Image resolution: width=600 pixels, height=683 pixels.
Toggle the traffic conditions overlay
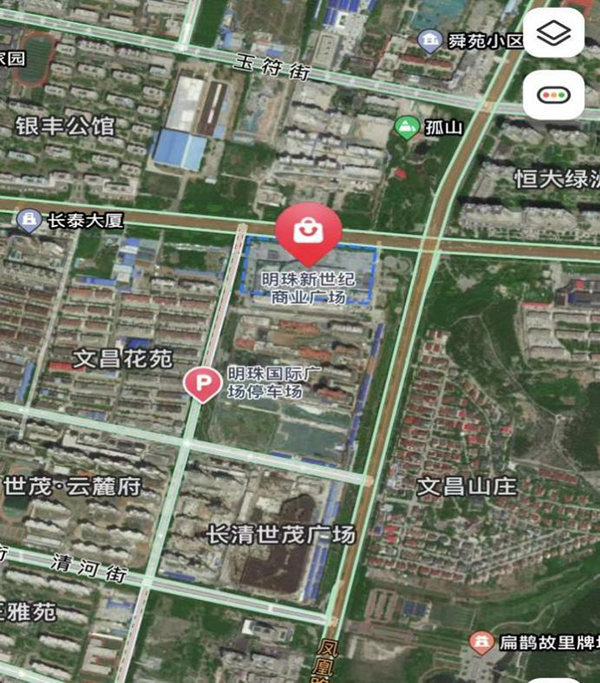[553, 96]
